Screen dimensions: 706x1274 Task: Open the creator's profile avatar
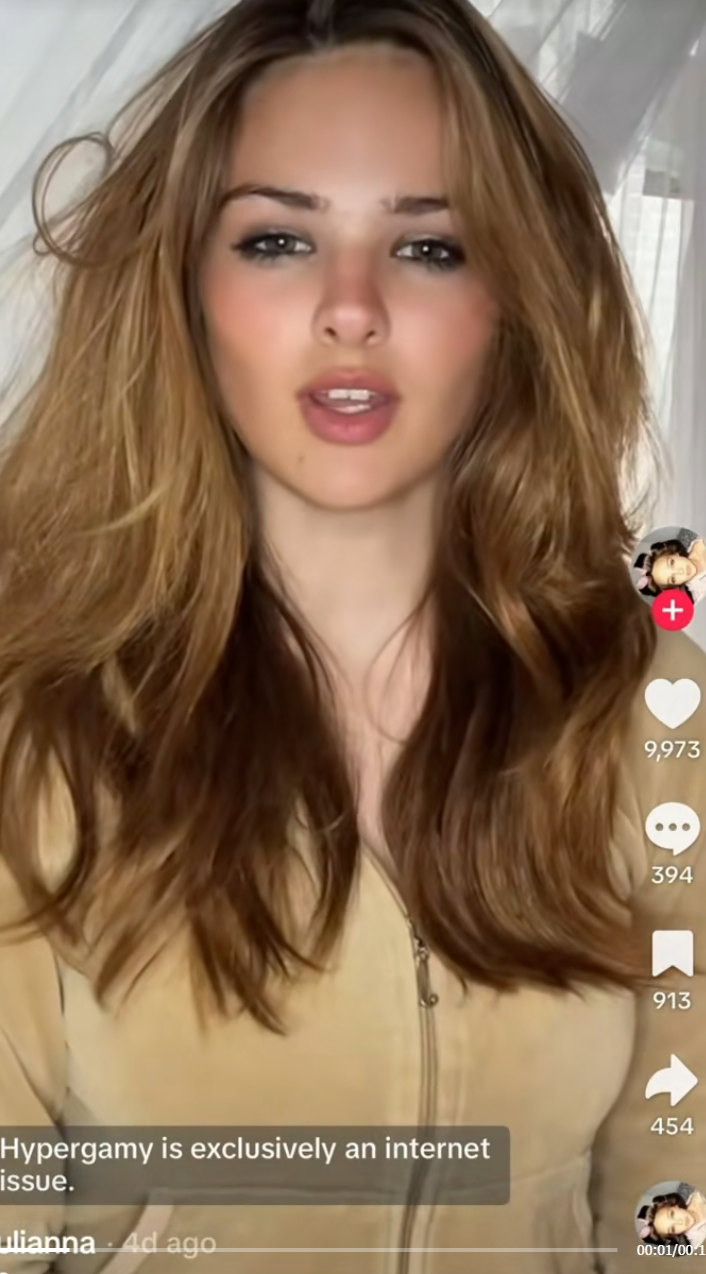tap(670, 565)
